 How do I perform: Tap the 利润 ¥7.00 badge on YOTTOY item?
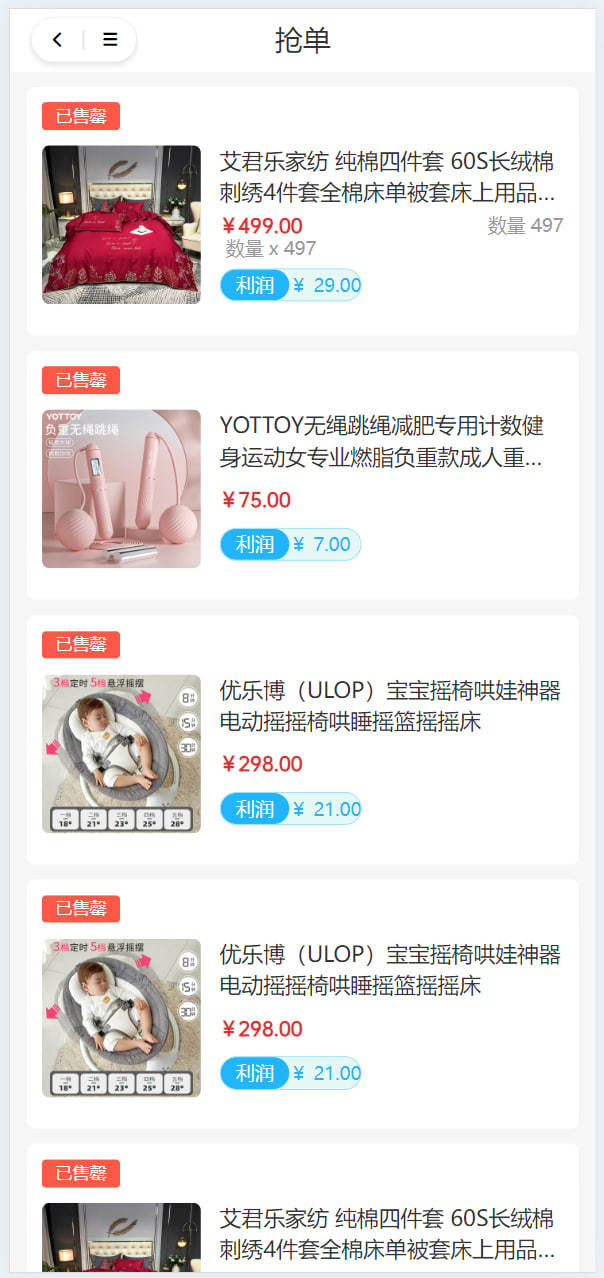[x=290, y=544]
